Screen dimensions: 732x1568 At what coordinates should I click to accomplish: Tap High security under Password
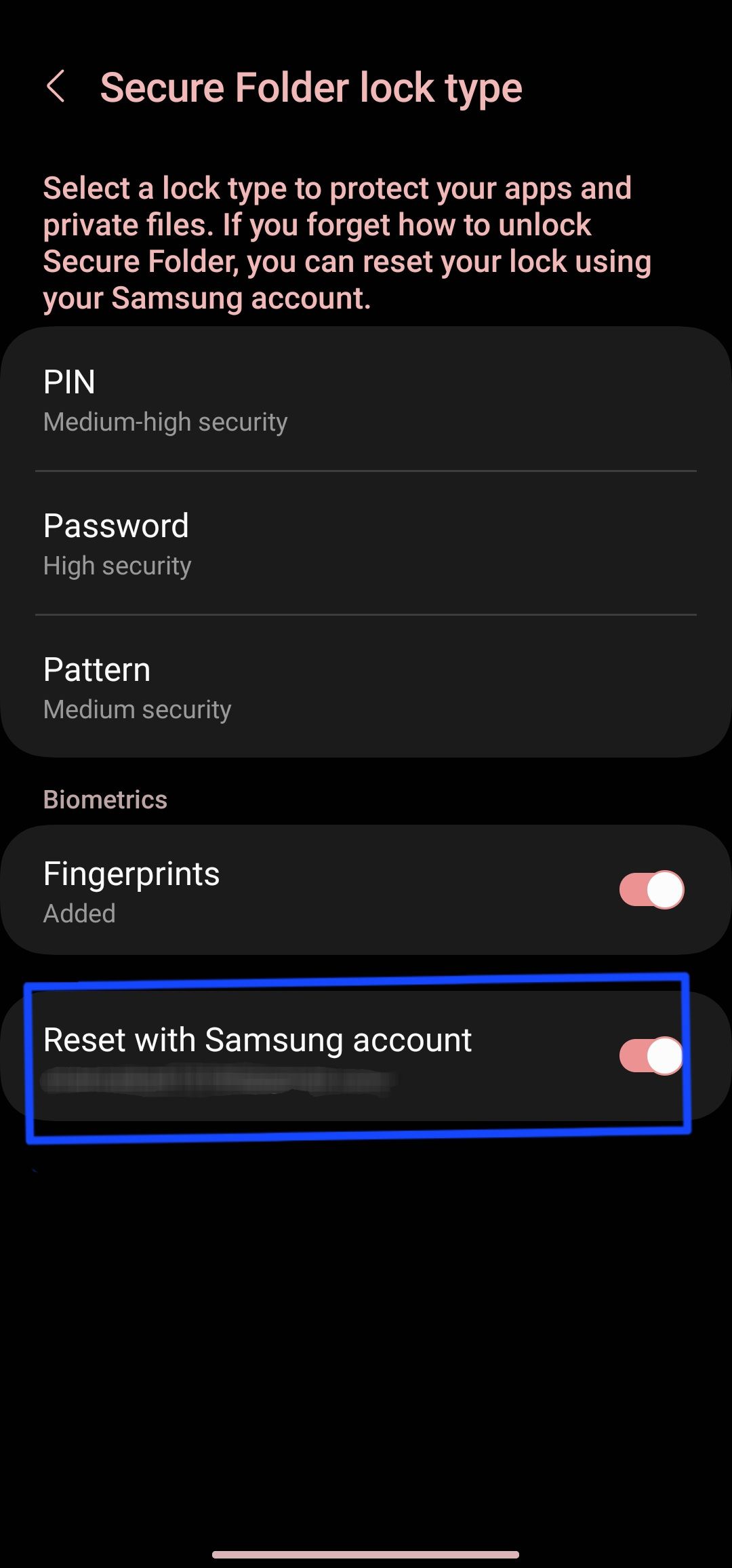[x=117, y=565]
